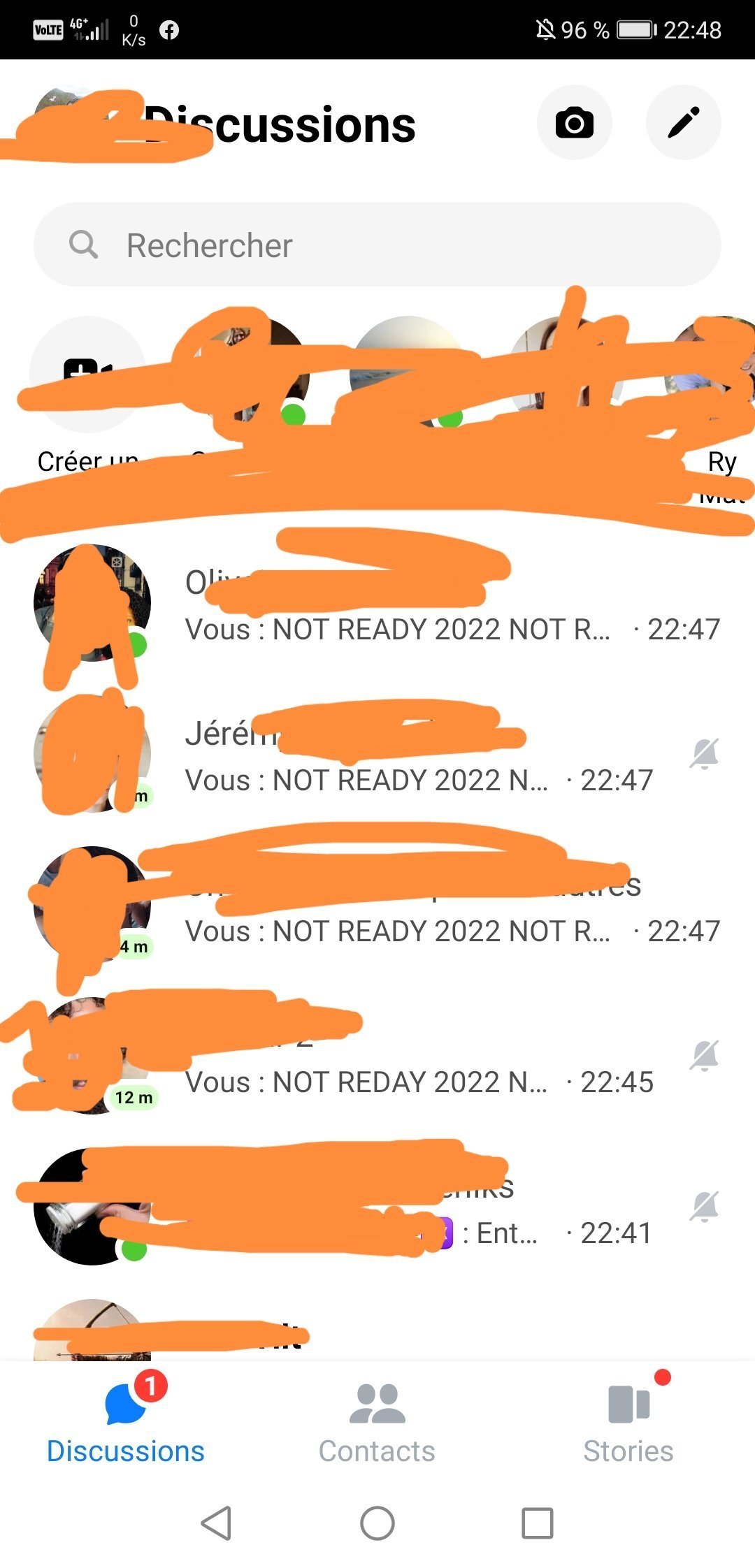Go back with the system back button
Image resolution: width=755 pixels, height=1568 pixels.
[x=216, y=1523]
